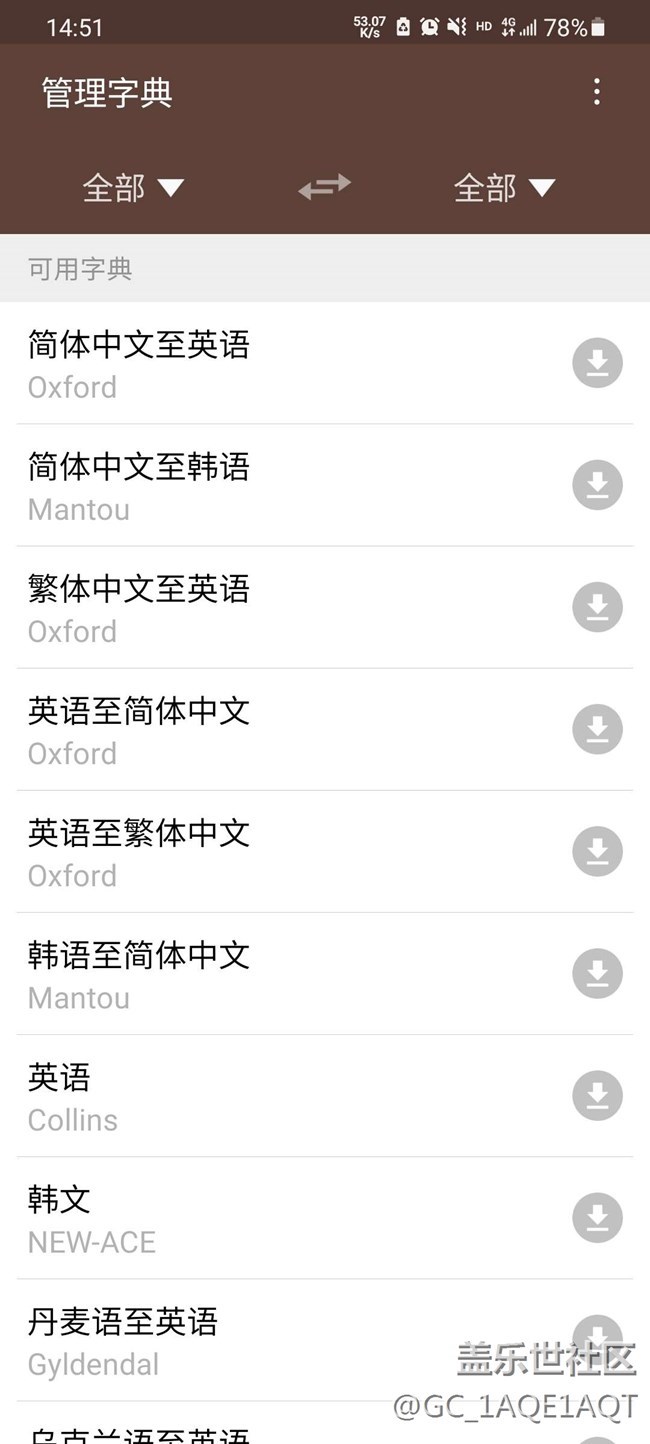The image size is (650, 1444).
Task: Download the 简体中文至韩语 Mantou dictionary
Action: pyautogui.click(x=597, y=485)
